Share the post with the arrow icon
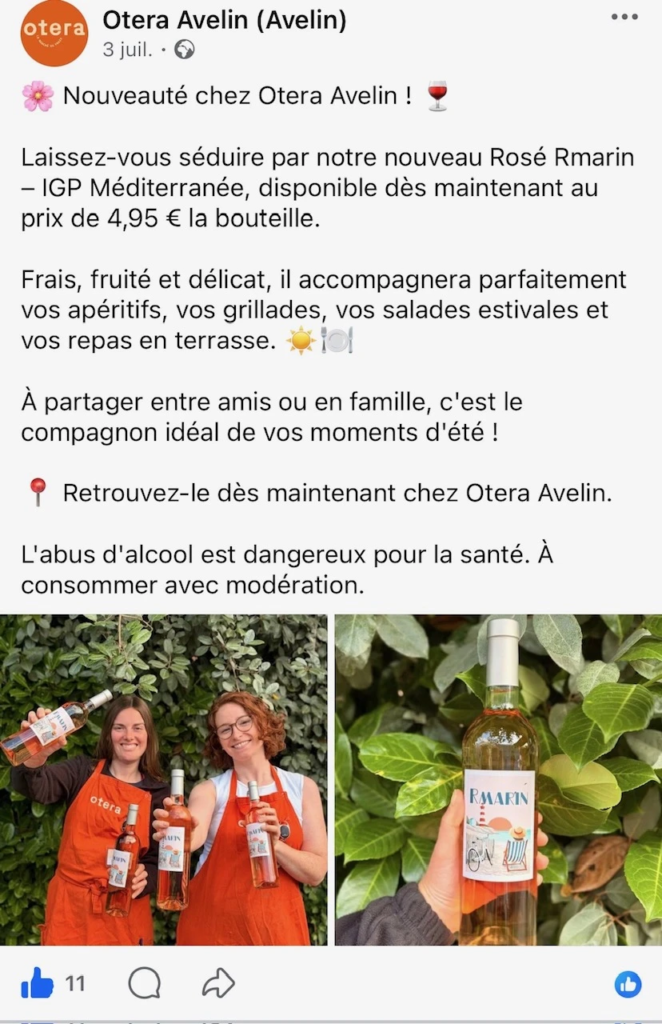 pyautogui.click(x=218, y=983)
